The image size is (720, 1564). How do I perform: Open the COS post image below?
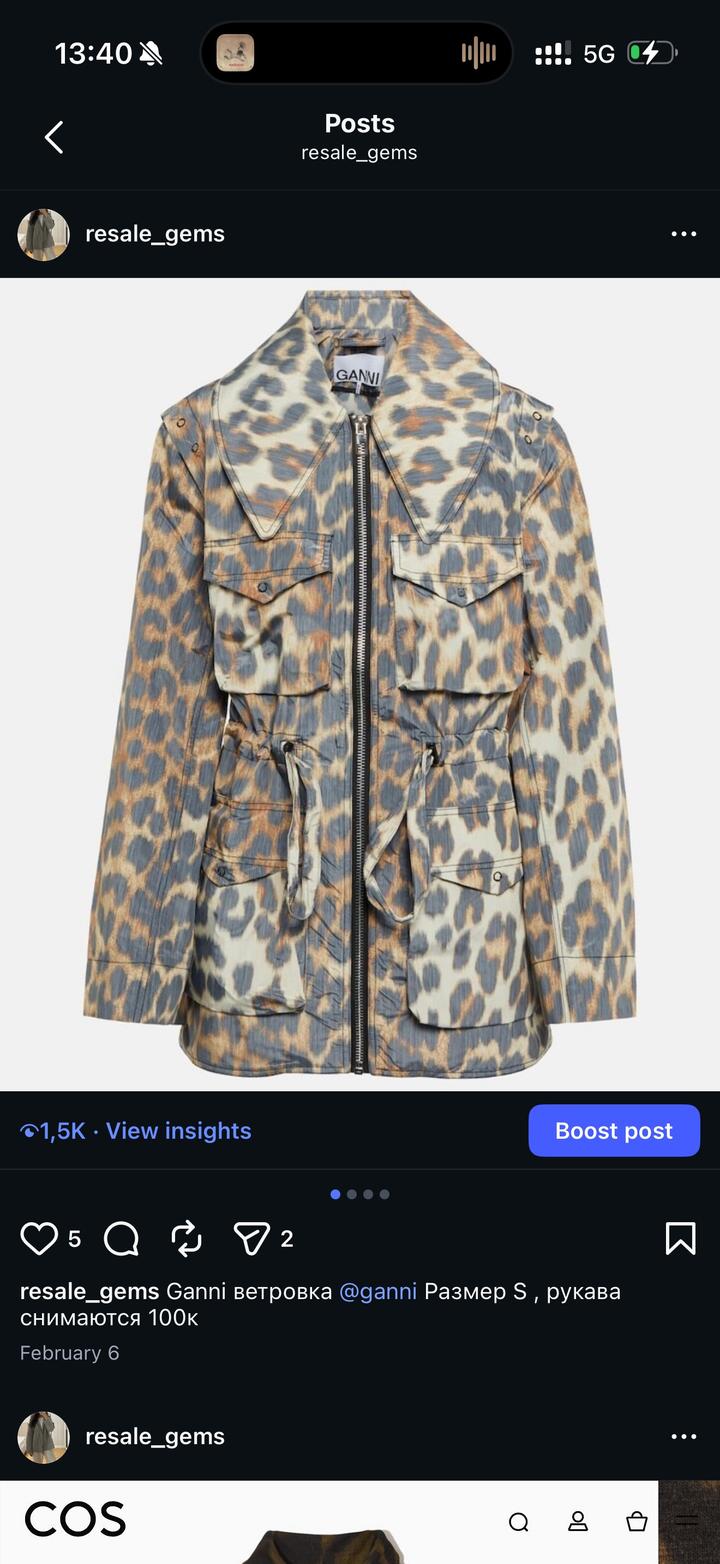[x=330, y=1525]
